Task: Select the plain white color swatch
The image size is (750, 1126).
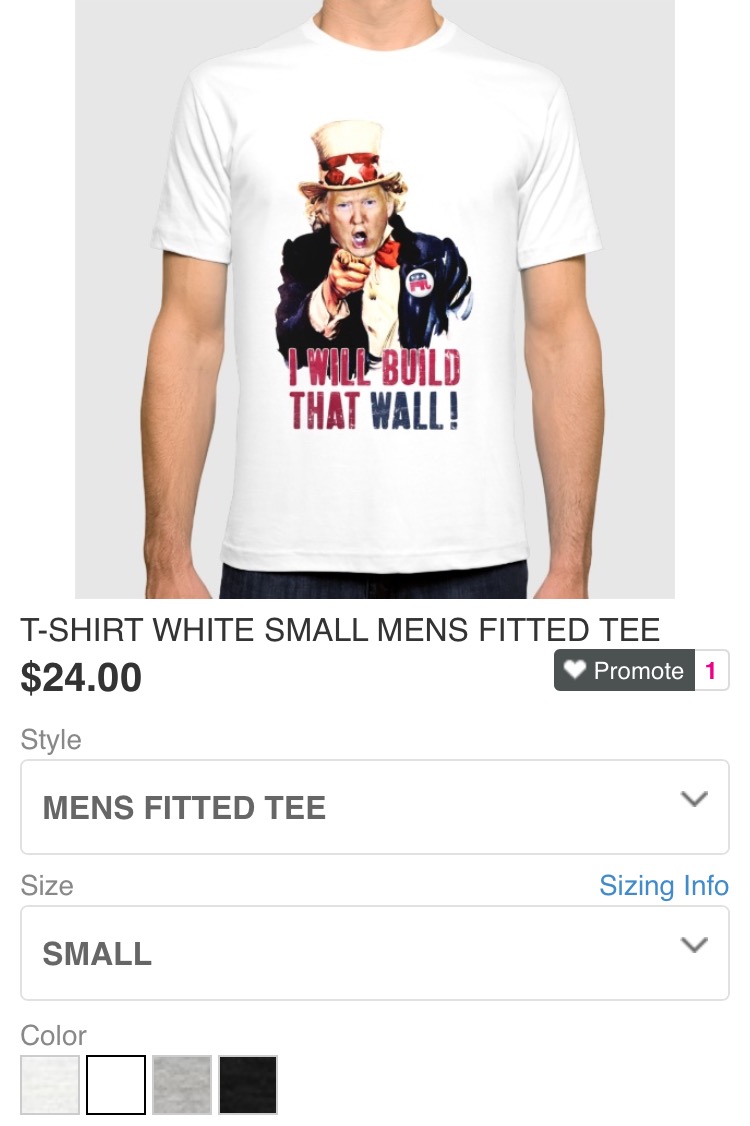Action: click(116, 1084)
